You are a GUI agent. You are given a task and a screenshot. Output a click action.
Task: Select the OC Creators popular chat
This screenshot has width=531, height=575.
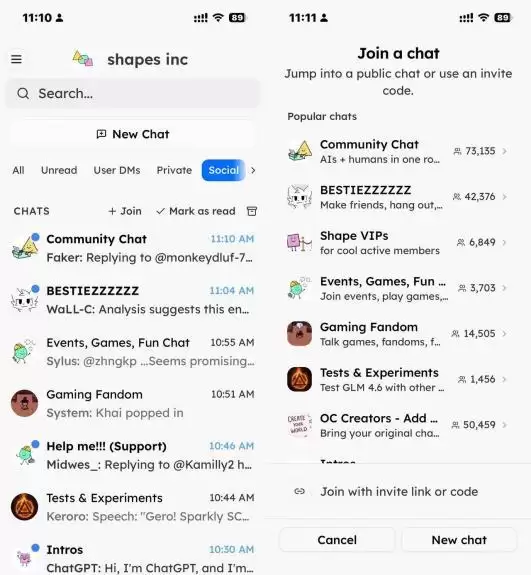pyautogui.click(x=398, y=425)
